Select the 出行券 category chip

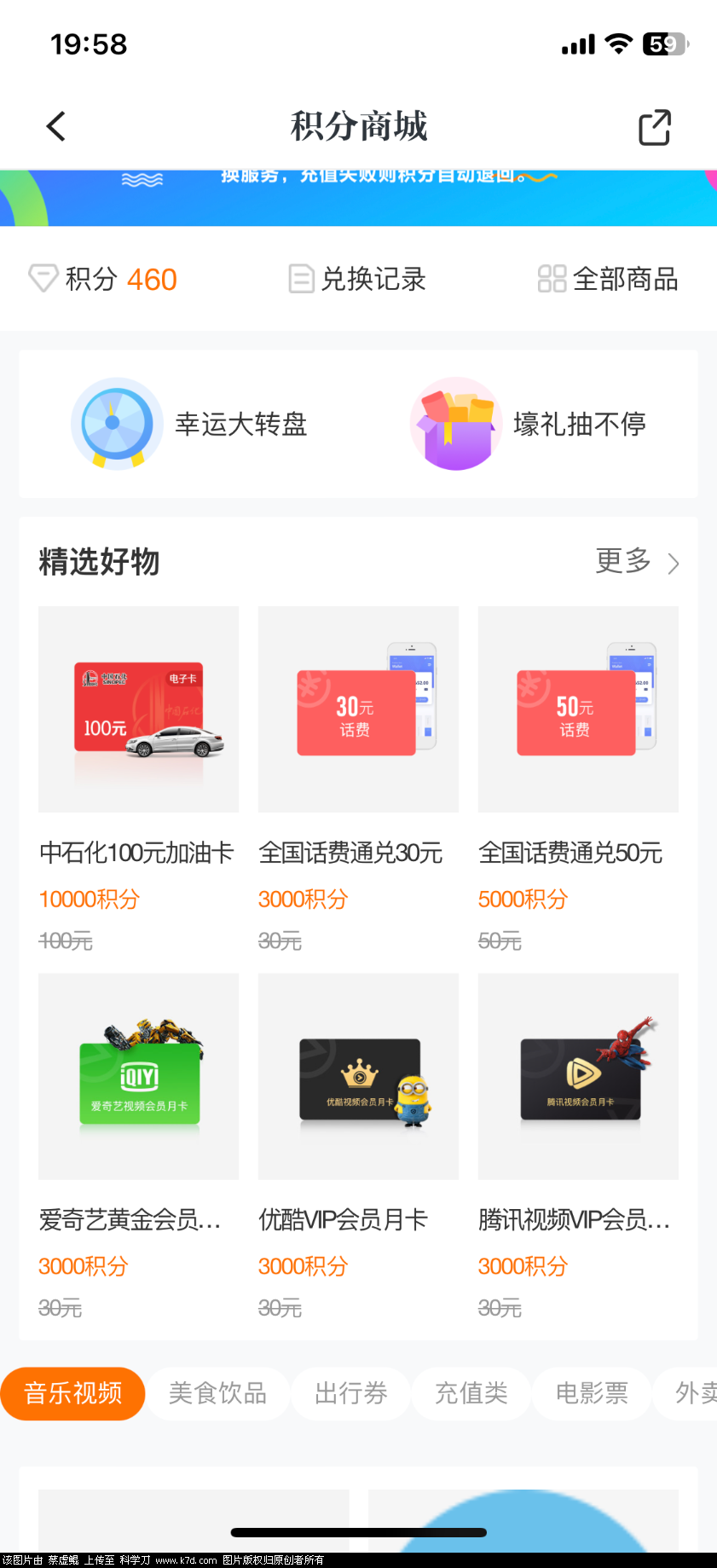click(x=350, y=1393)
